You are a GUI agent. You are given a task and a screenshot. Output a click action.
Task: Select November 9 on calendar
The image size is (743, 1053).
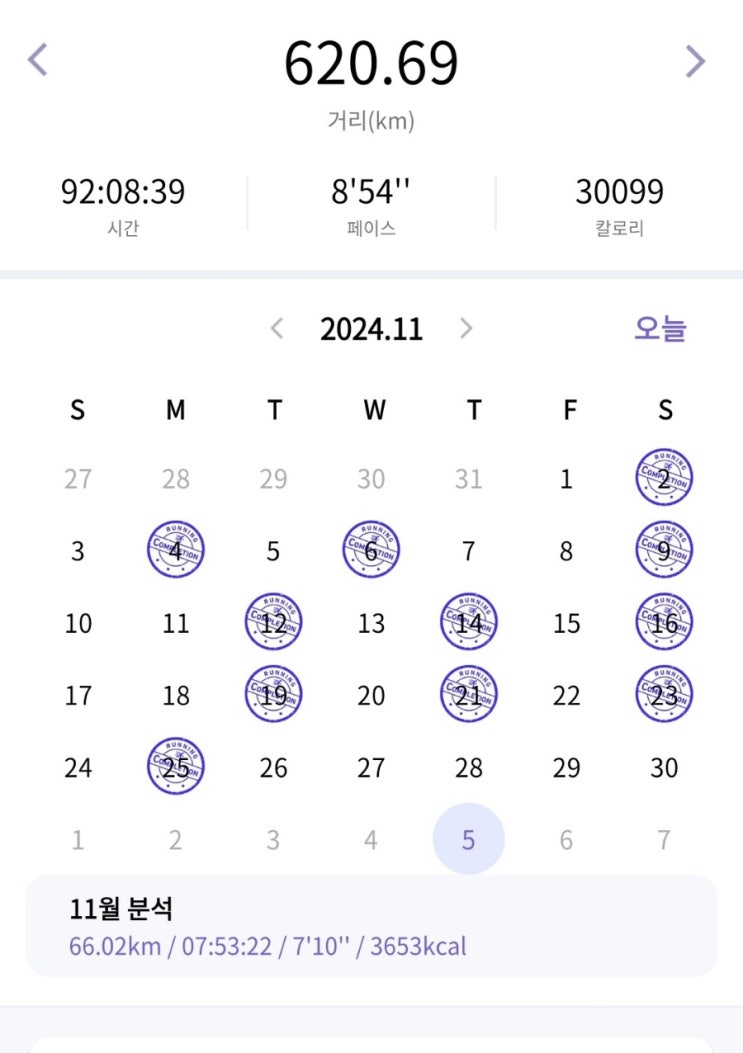pyautogui.click(x=664, y=549)
